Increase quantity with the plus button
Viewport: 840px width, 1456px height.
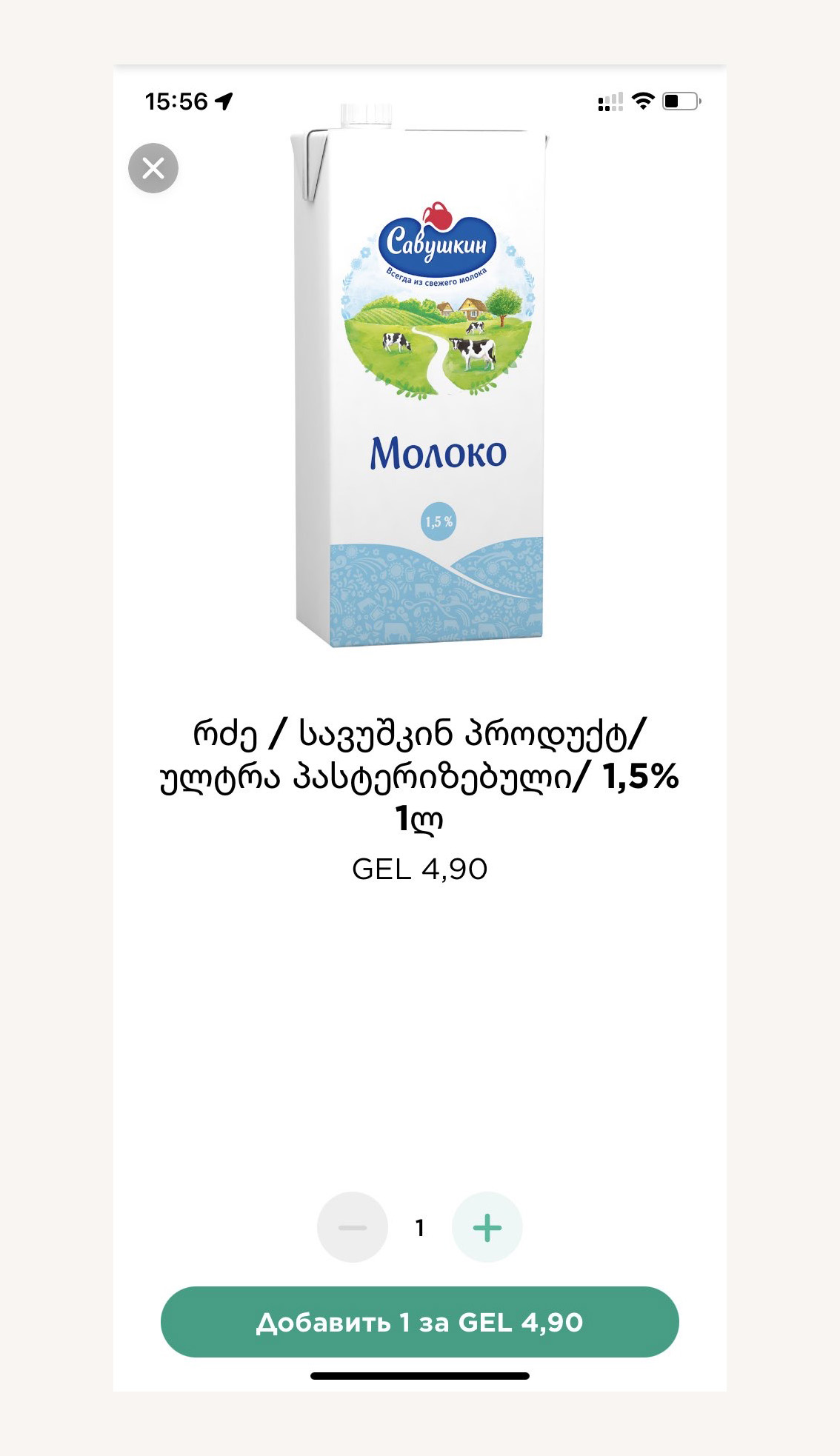point(487,1227)
